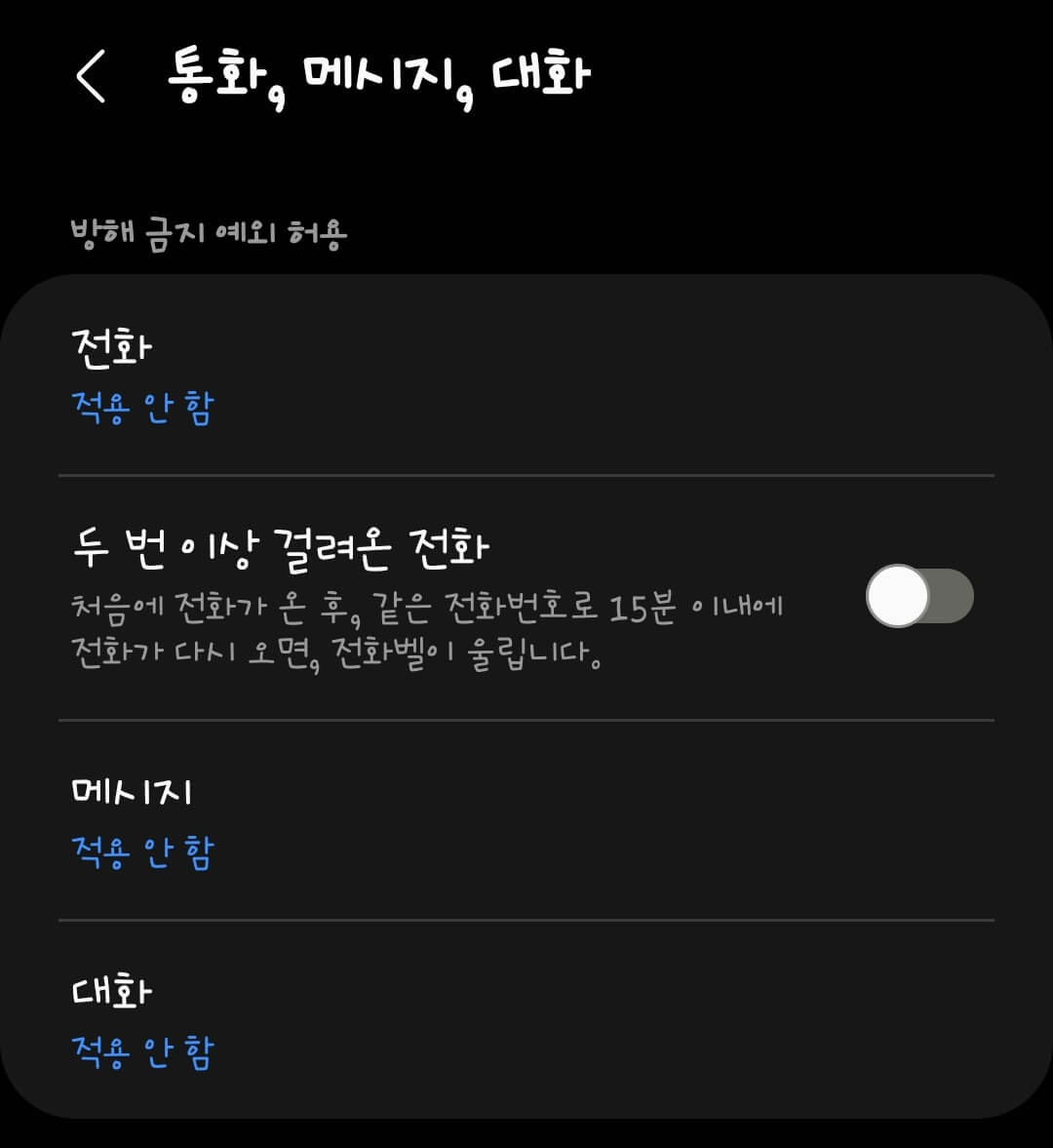Select the 전화 row in the exceptions card
Screen dimensions: 1053x1148
click(390, 376)
